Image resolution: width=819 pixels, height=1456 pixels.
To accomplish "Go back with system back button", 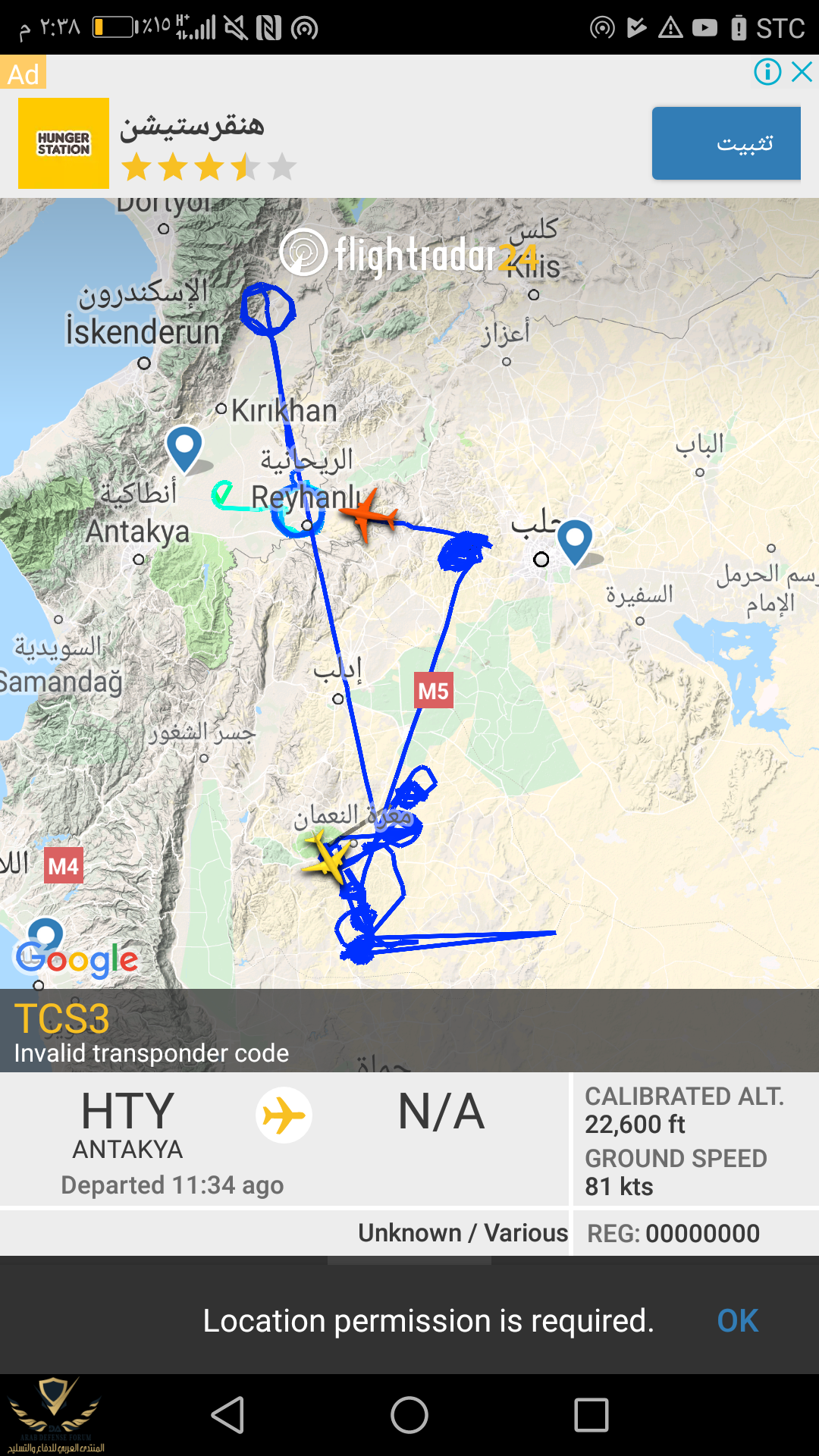I will [x=227, y=1415].
